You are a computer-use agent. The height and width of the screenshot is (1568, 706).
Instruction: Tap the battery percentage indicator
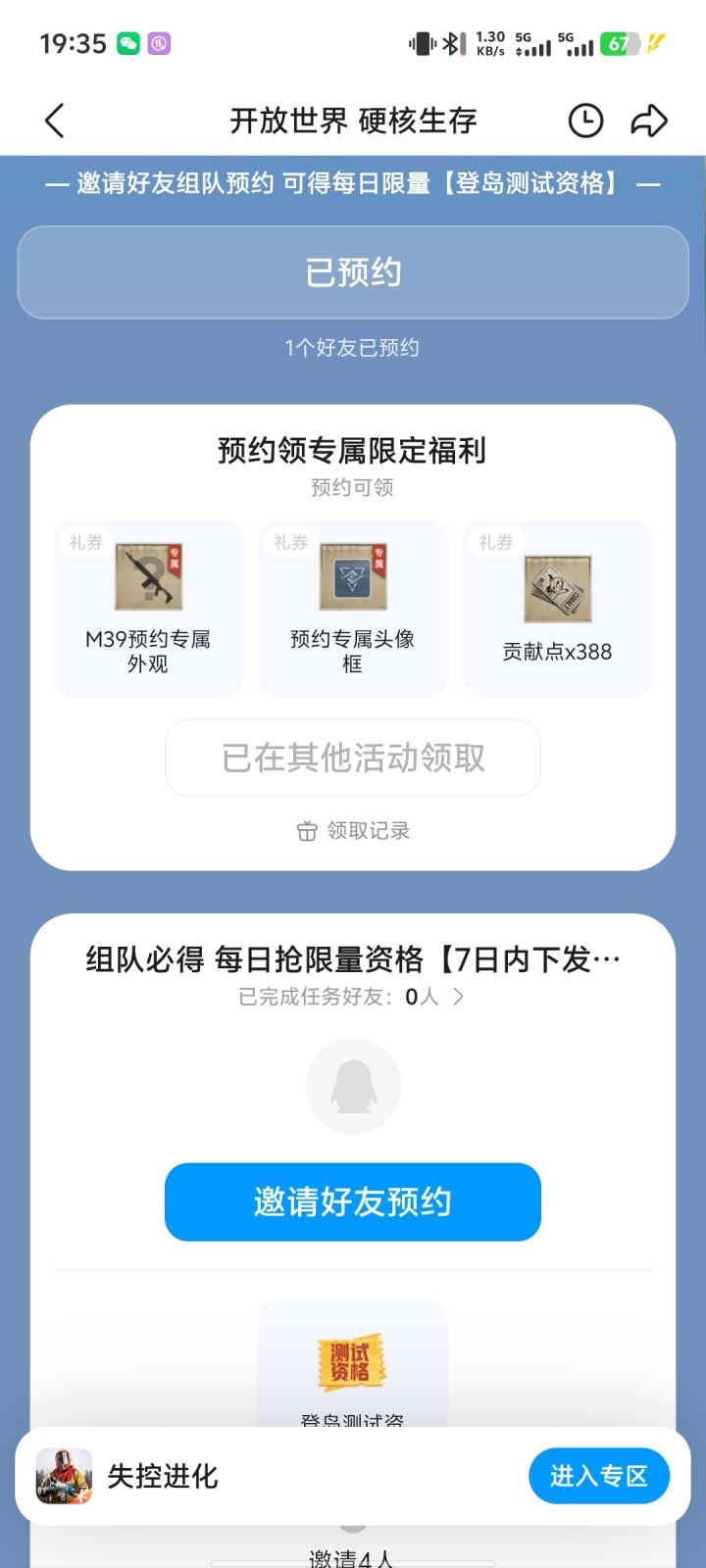point(619,43)
